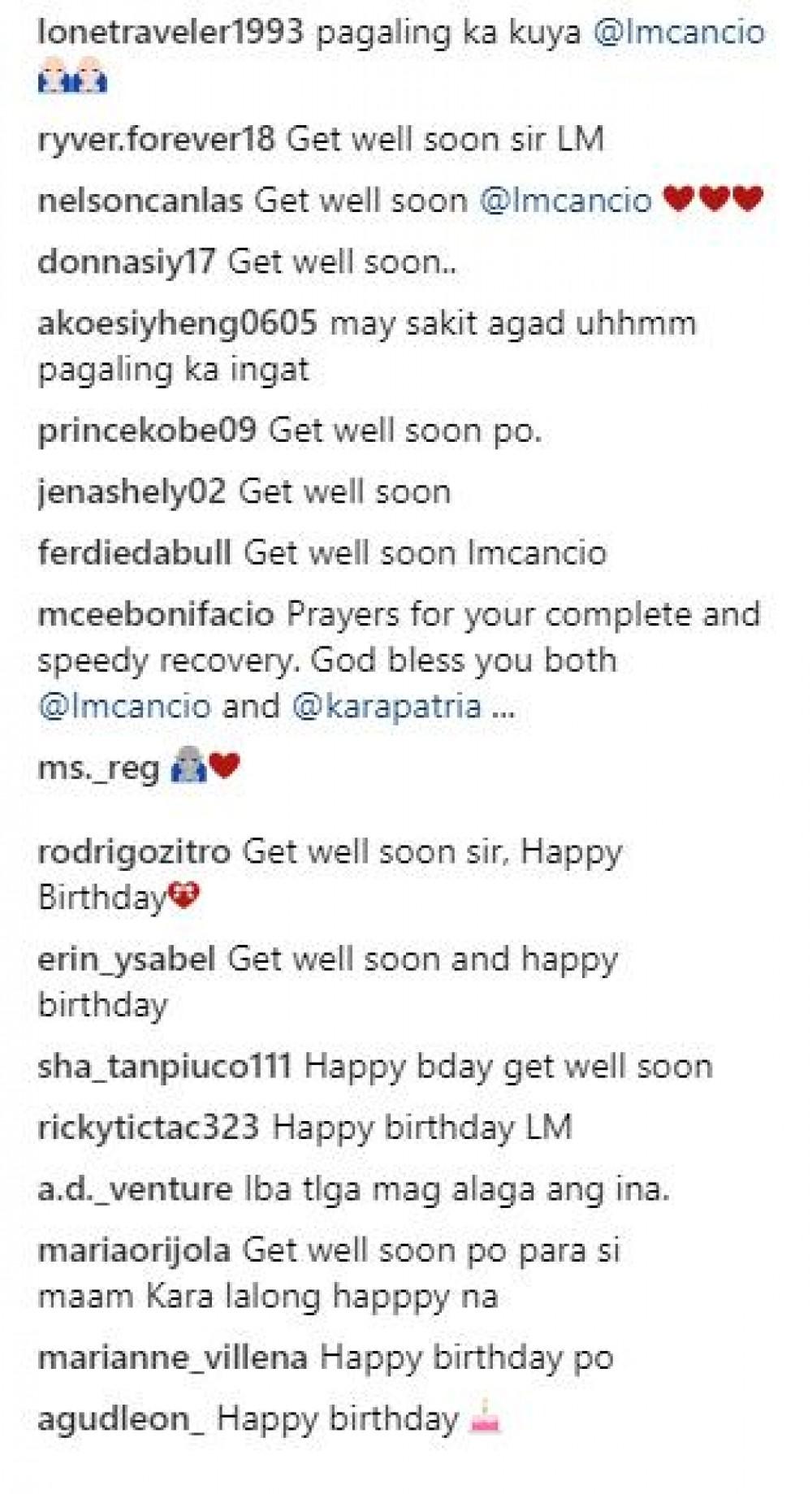Open lonetraveler1993's profile

pyautogui.click(x=171, y=33)
